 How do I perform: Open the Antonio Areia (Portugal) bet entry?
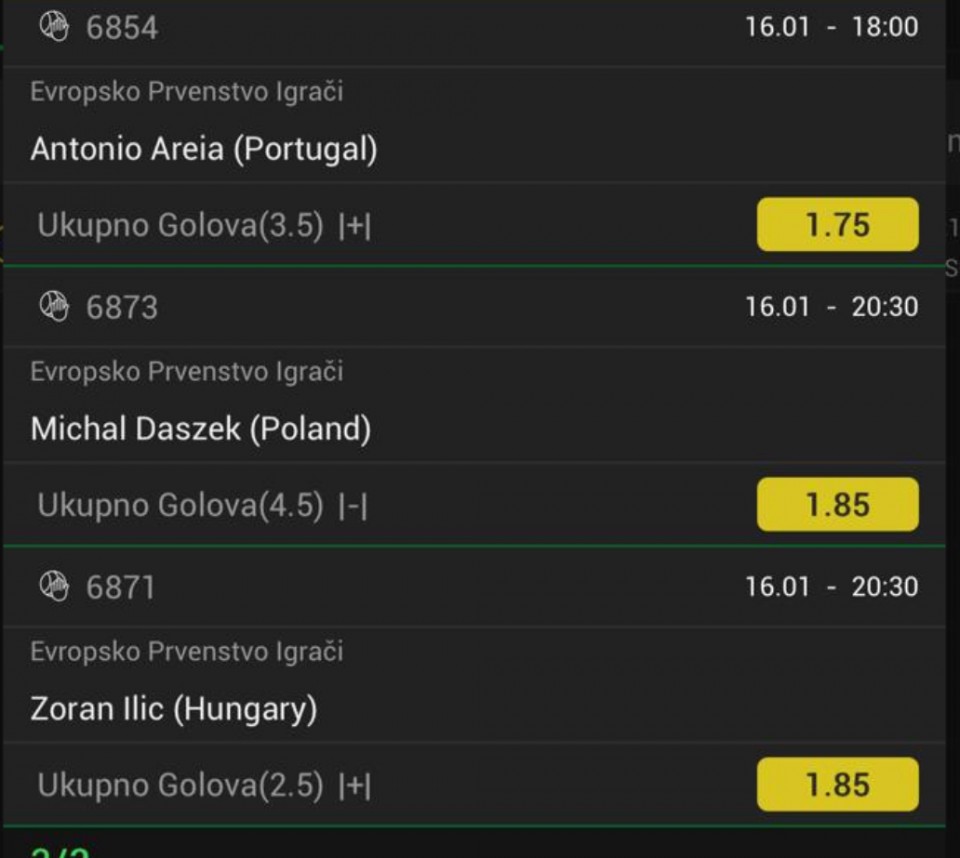click(204, 149)
